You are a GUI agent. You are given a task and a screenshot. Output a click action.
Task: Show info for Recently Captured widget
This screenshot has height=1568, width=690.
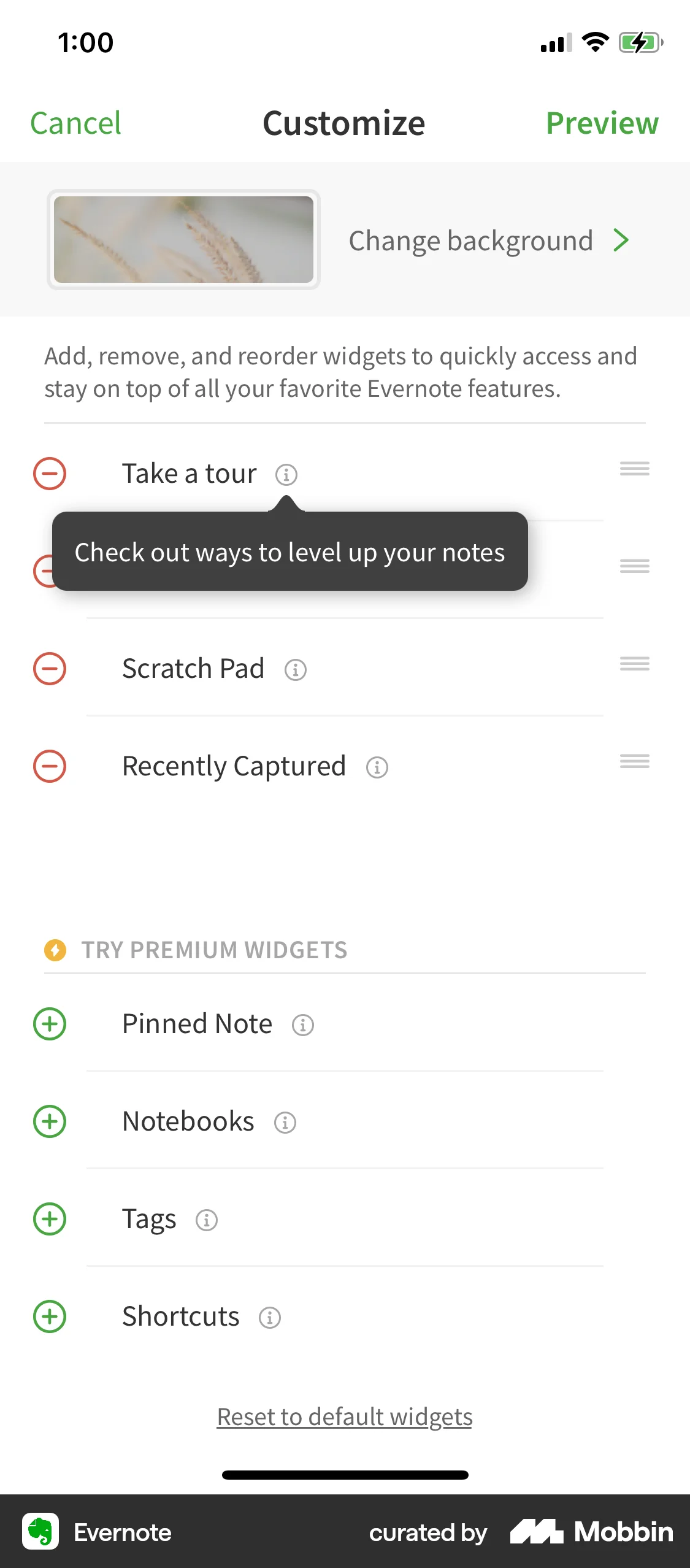[377, 767]
